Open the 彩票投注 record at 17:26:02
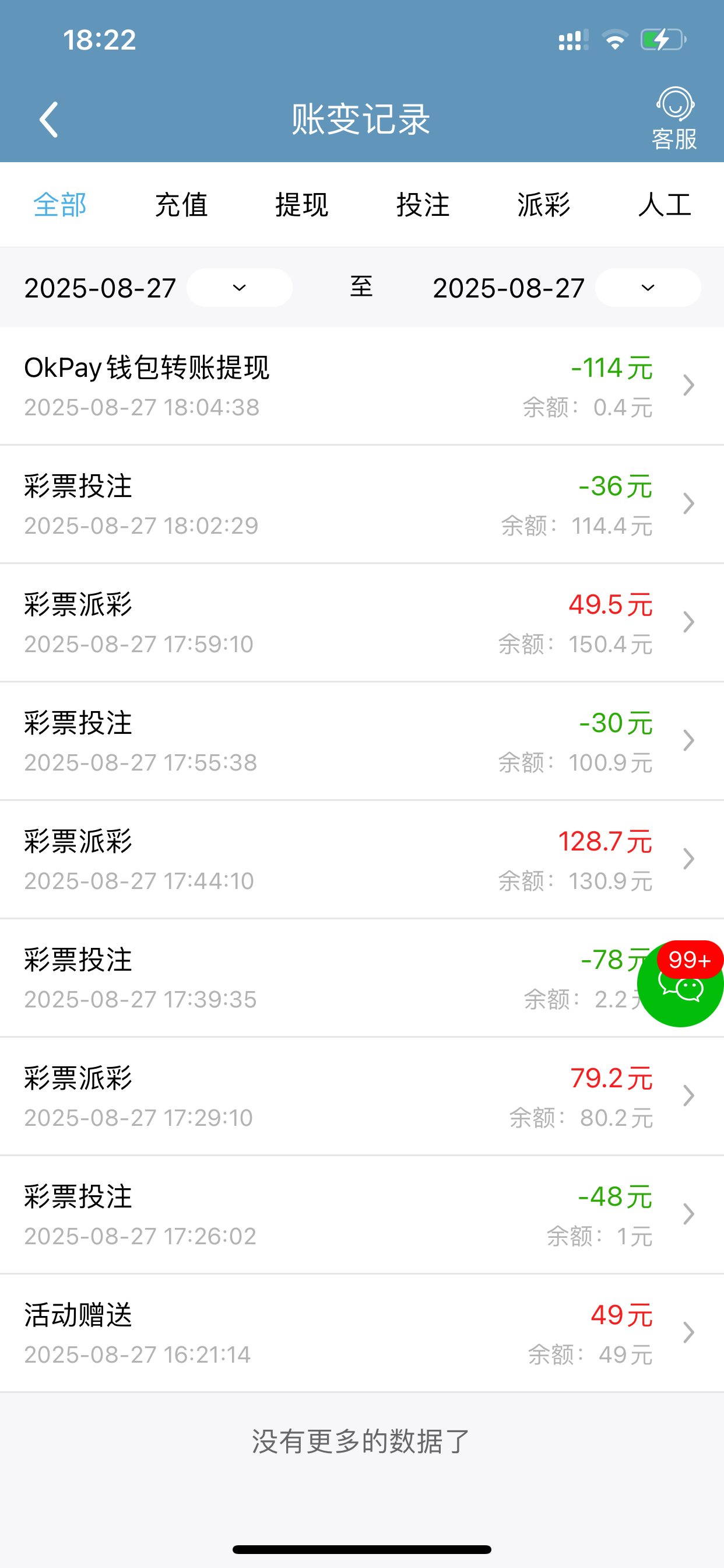 point(361,1215)
